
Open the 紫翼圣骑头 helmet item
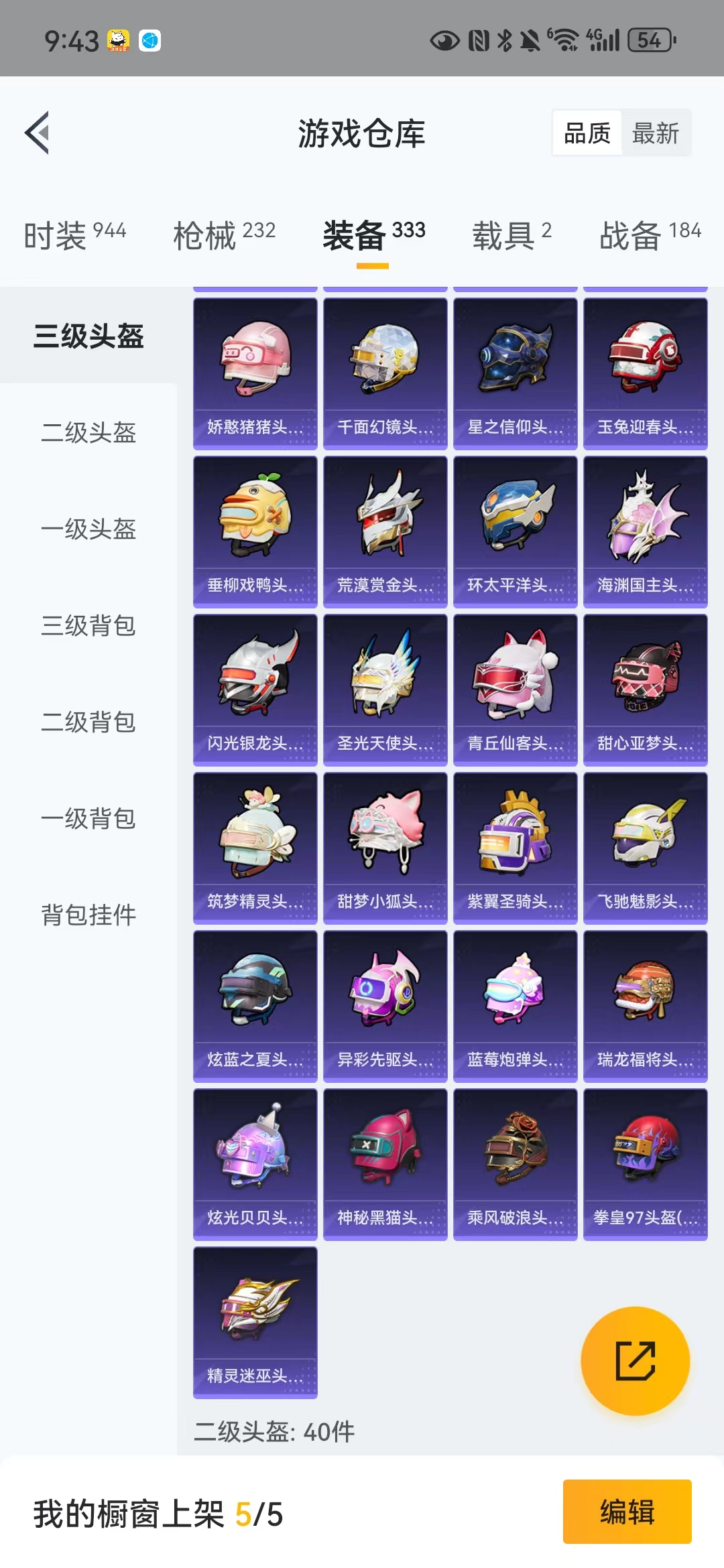pyautogui.click(x=515, y=848)
